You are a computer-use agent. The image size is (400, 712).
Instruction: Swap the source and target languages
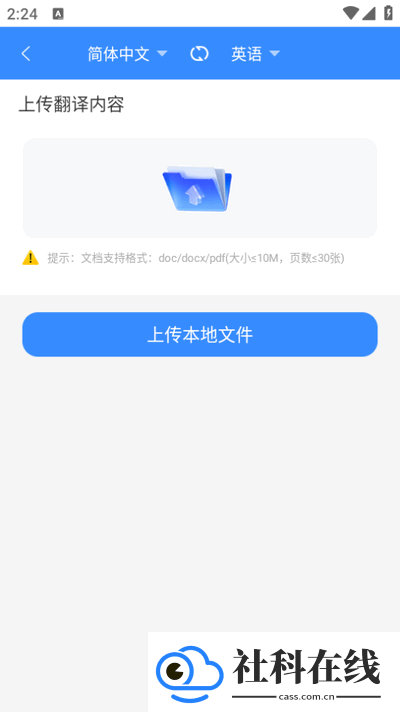coord(199,54)
